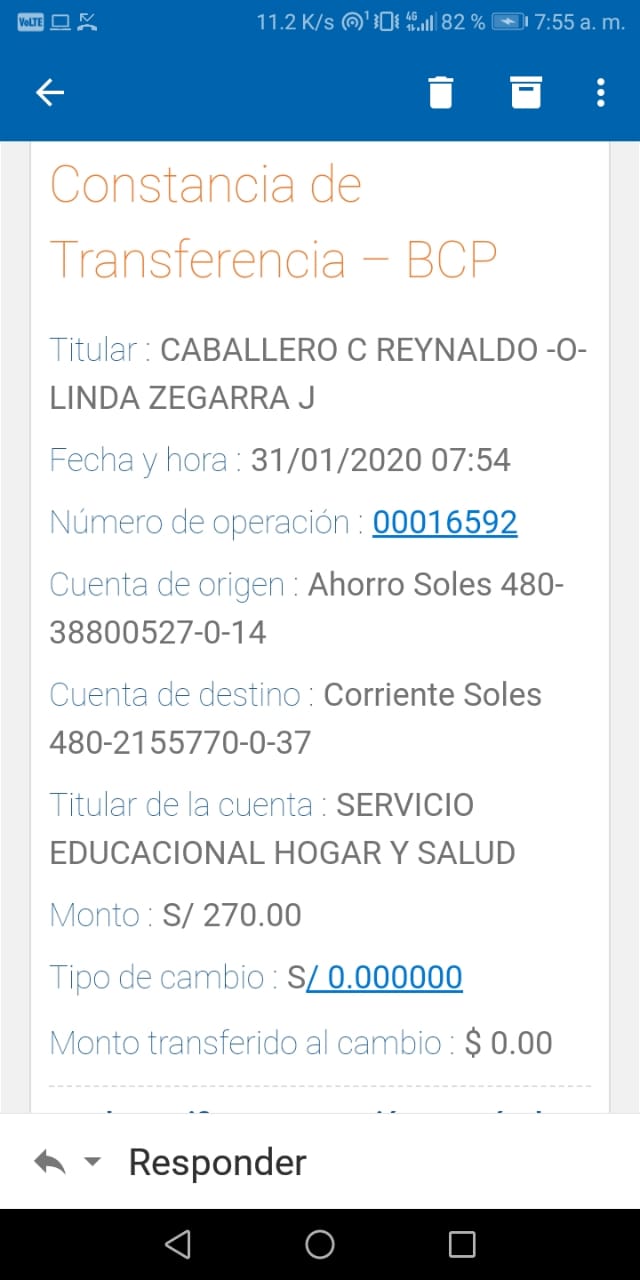640x1280 pixels.
Task: Tap the 0.000000 exchange rate link
Action: coord(385,977)
